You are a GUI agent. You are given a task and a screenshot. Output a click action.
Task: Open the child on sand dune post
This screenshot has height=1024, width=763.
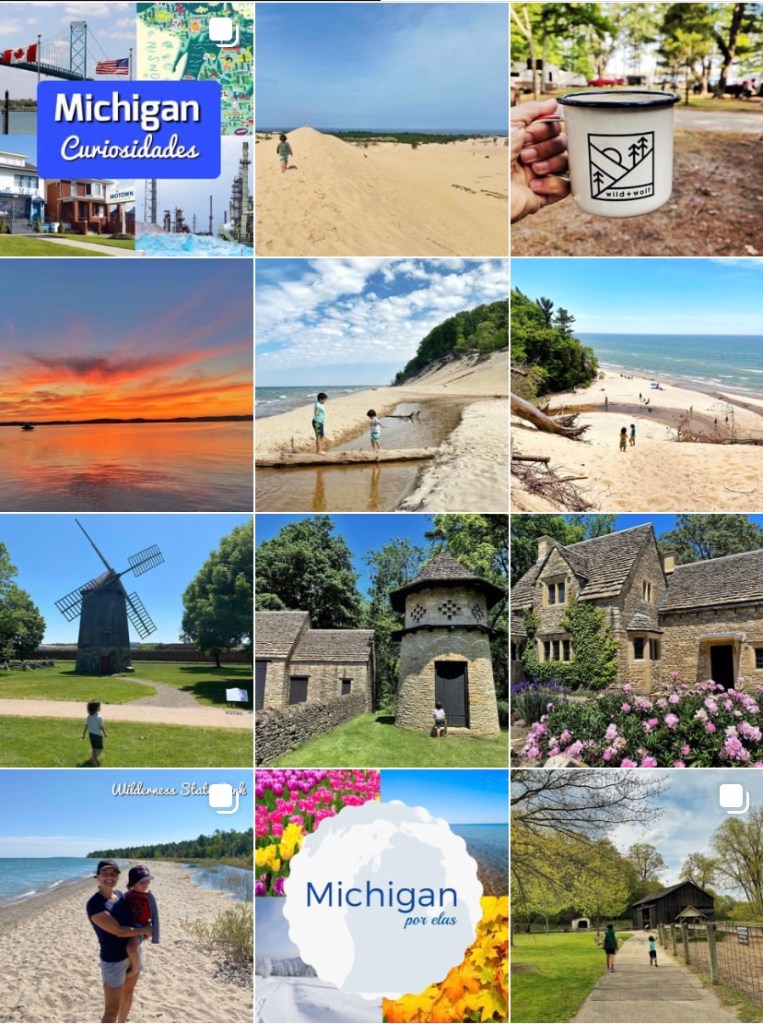pyautogui.click(x=381, y=129)
